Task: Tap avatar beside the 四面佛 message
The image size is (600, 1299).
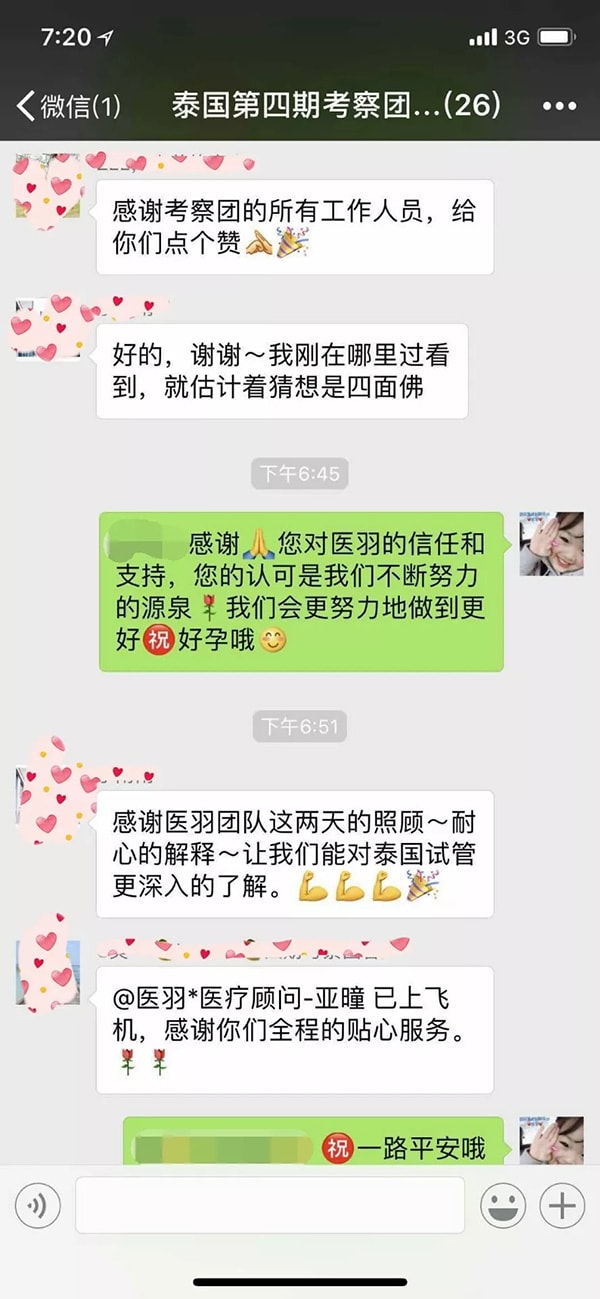Action: (47, 325)
